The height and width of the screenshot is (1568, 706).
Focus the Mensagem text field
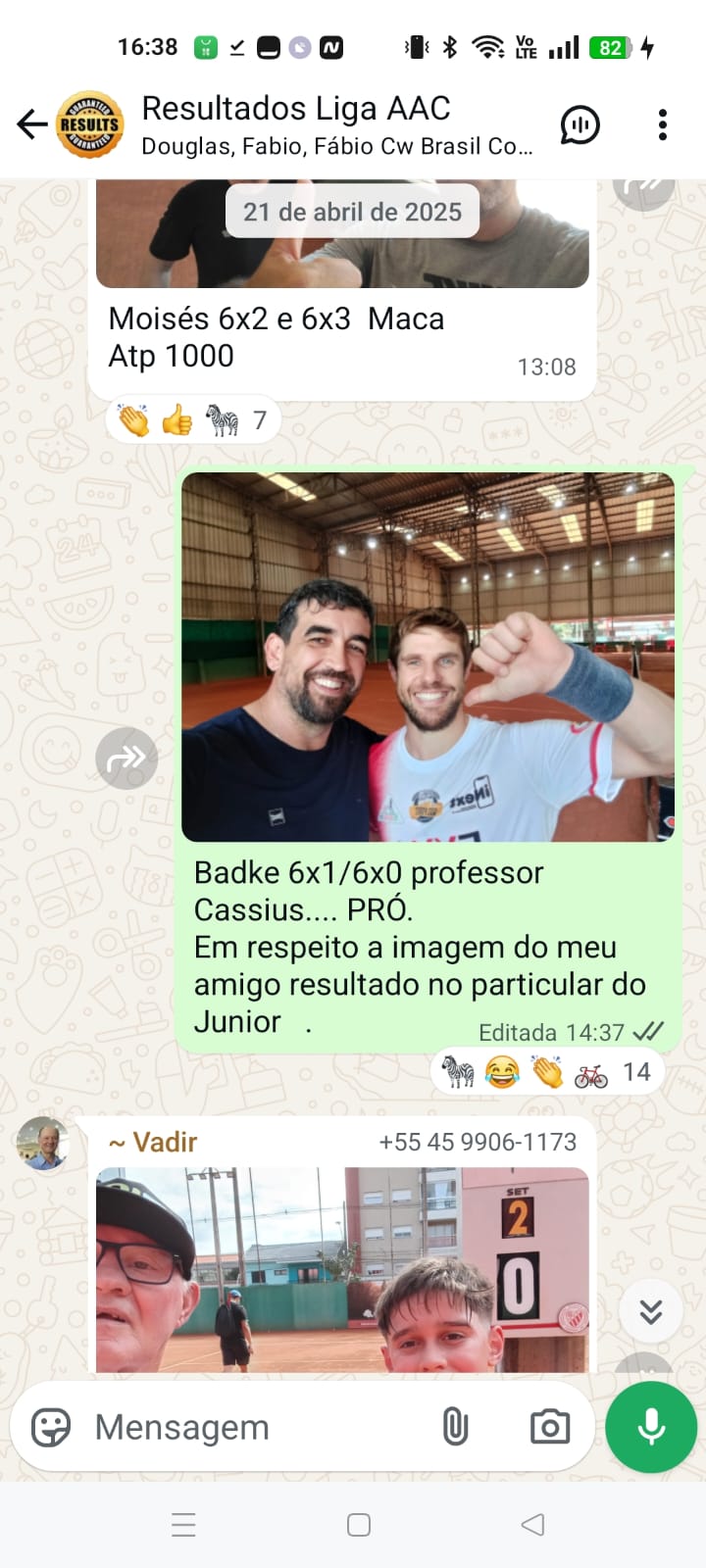click(255, 1427)
